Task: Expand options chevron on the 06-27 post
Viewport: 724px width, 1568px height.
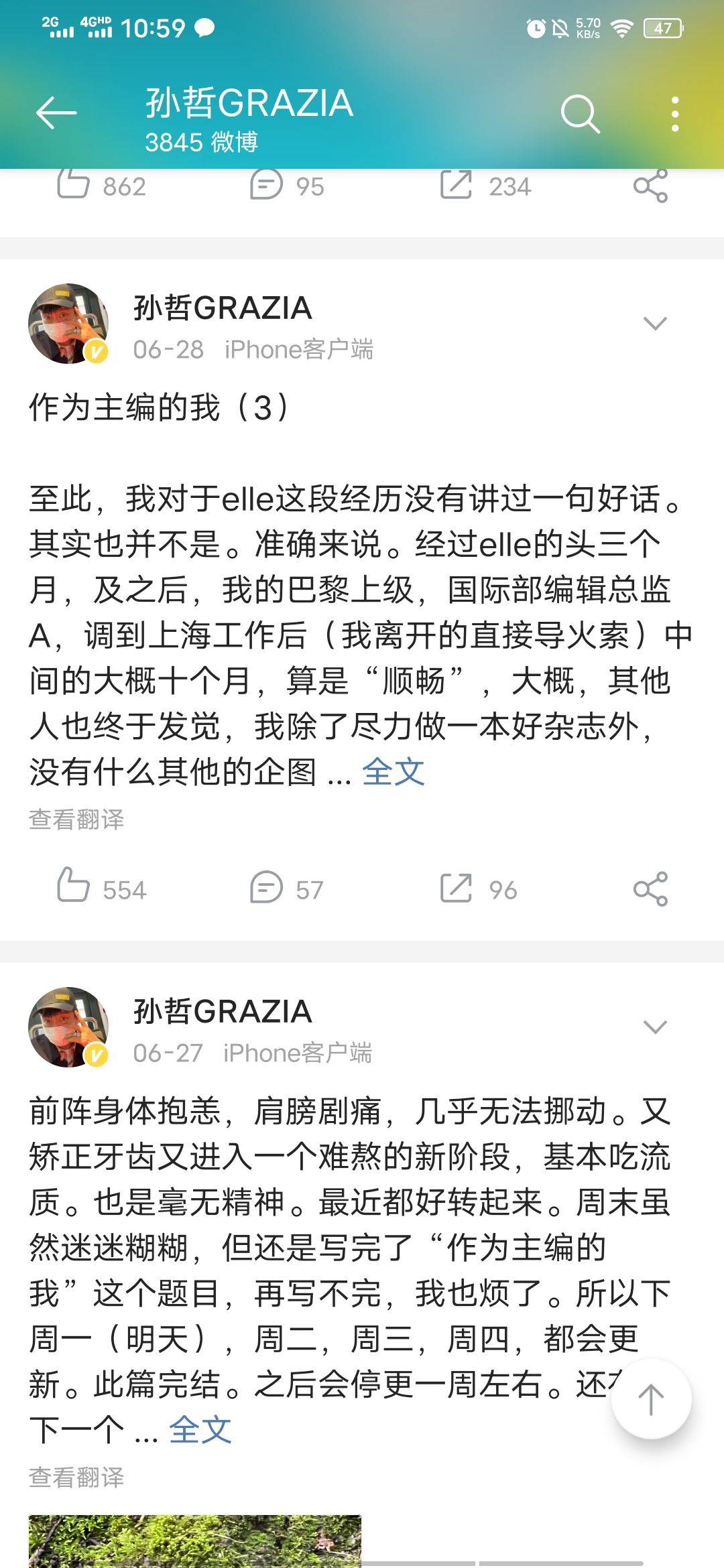Action: point(654,1027)
